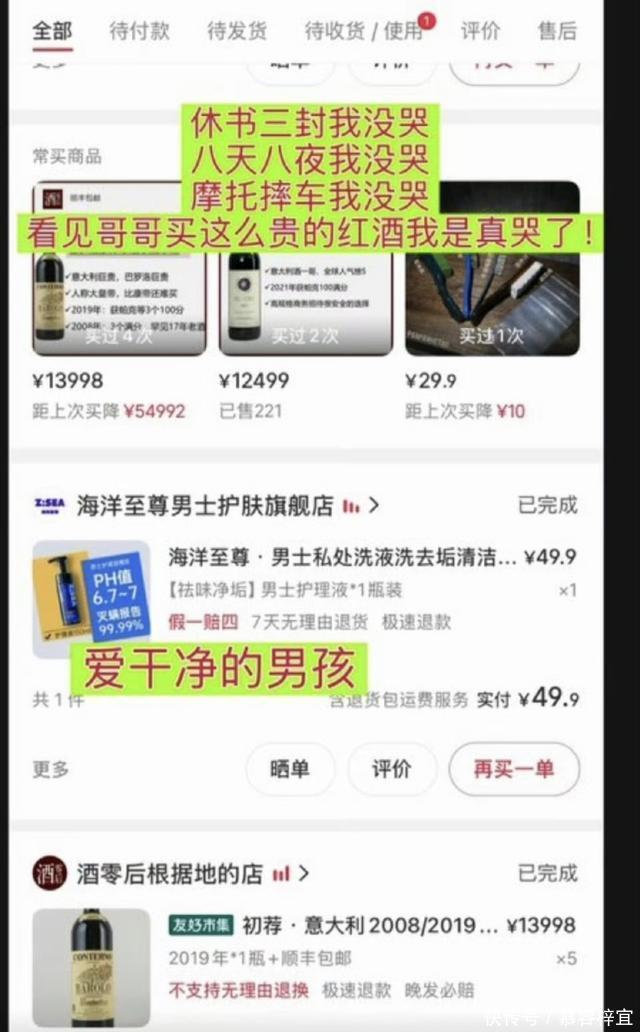Switch to the 待发货 tab
The width and height of the screenshot is (640, 1032).
click(x=237, y=31)
